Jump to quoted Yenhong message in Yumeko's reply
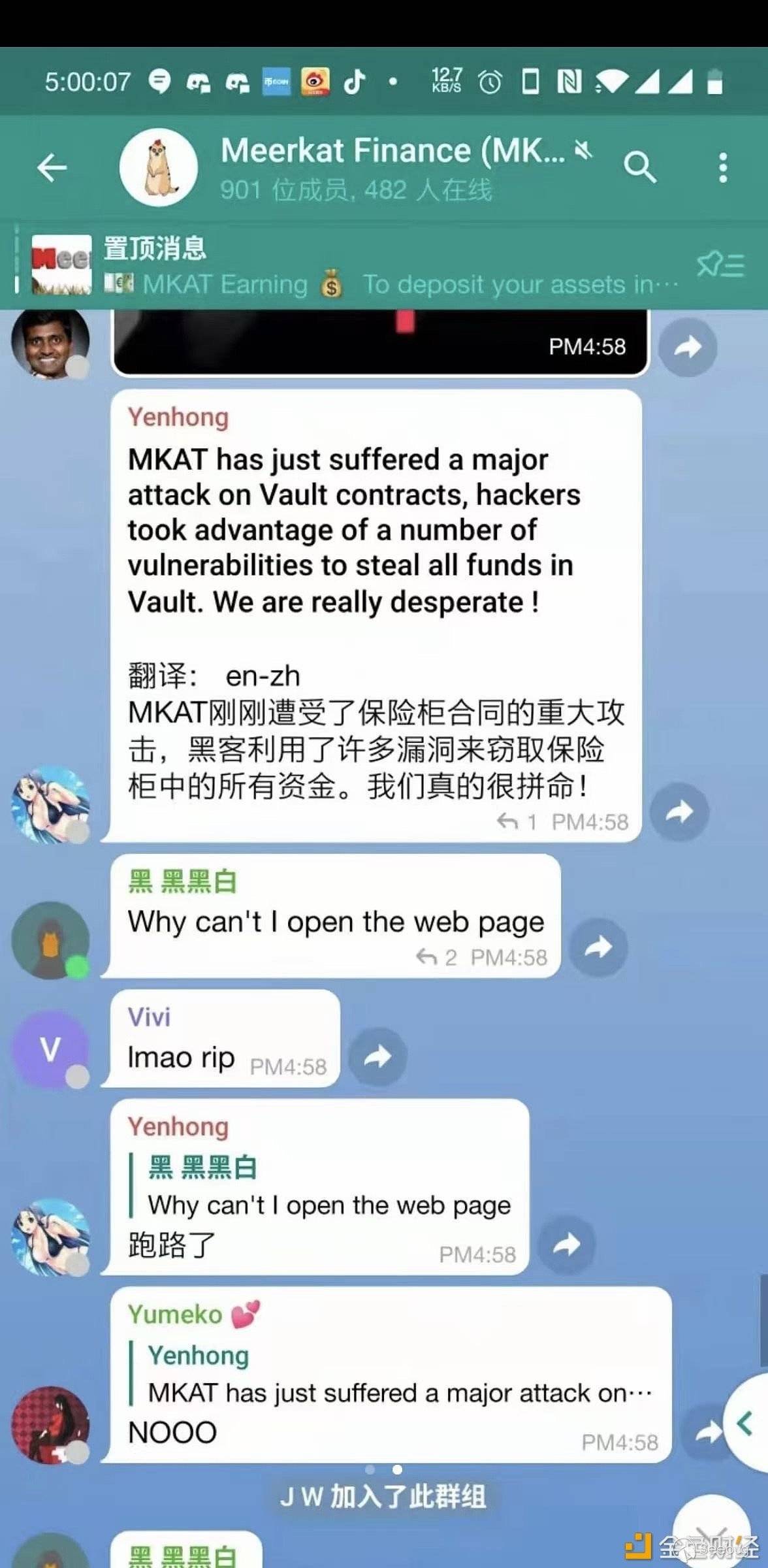The image size is (768, 1568). point(392,1374)
